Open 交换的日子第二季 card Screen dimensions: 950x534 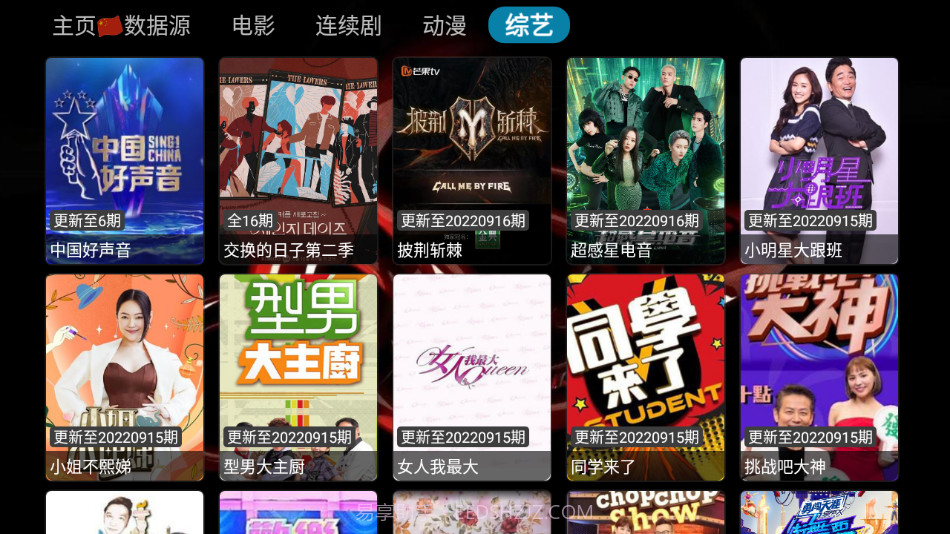click(x=298, y=160)
